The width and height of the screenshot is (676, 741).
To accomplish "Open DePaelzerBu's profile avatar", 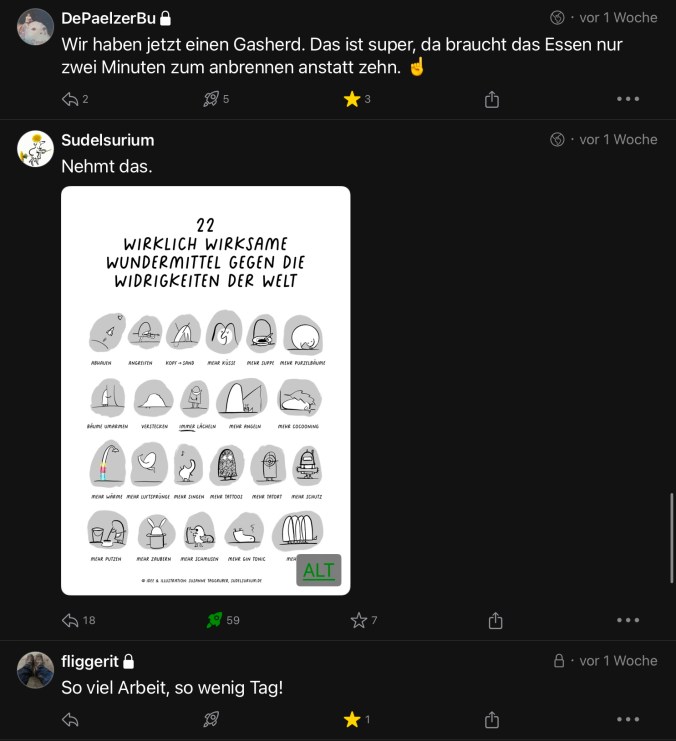I will [x=35, y=27].
